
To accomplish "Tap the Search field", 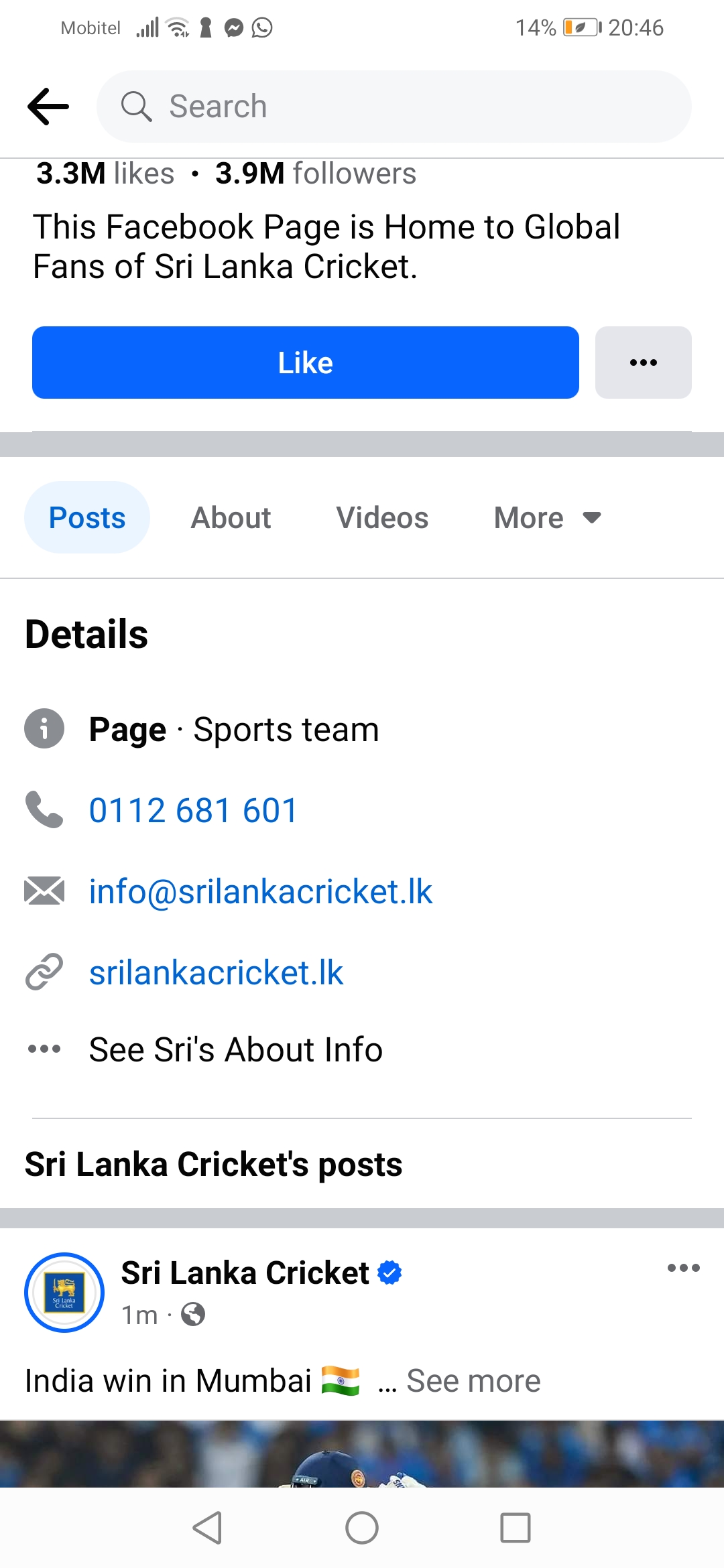I will pos(394,107).
